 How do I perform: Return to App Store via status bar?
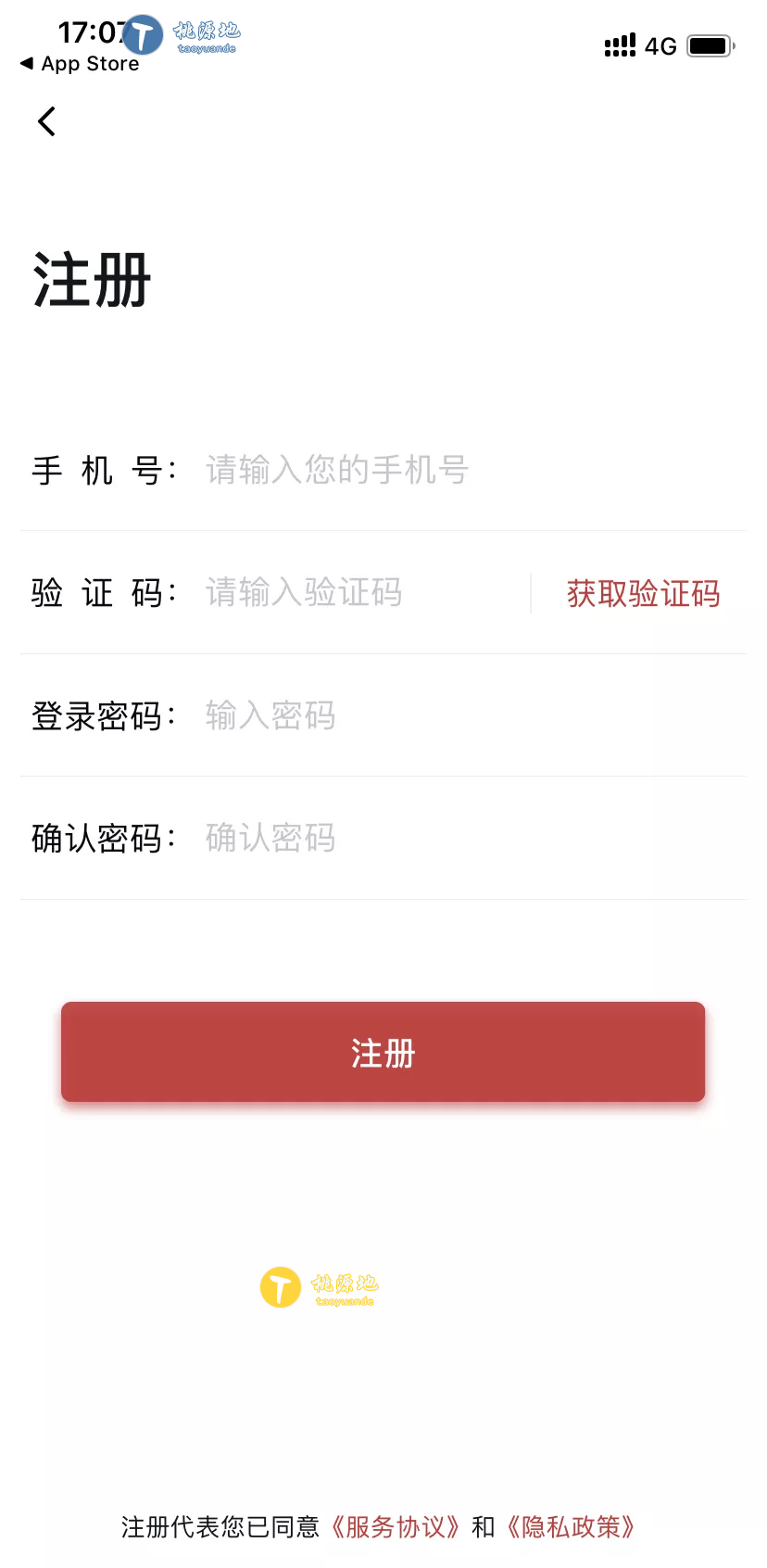pos(80,64)
